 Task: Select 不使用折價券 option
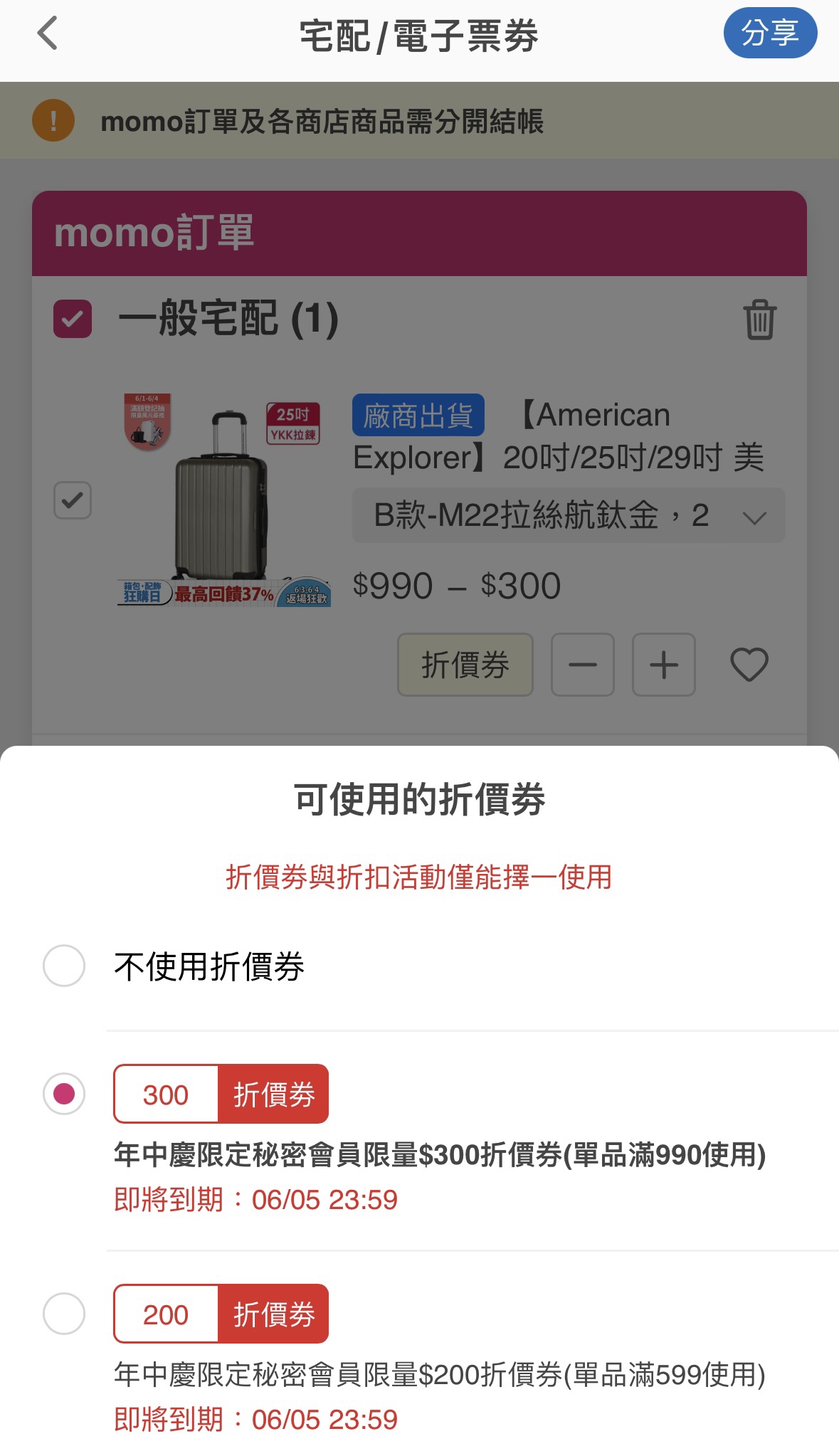click(64, 966)
